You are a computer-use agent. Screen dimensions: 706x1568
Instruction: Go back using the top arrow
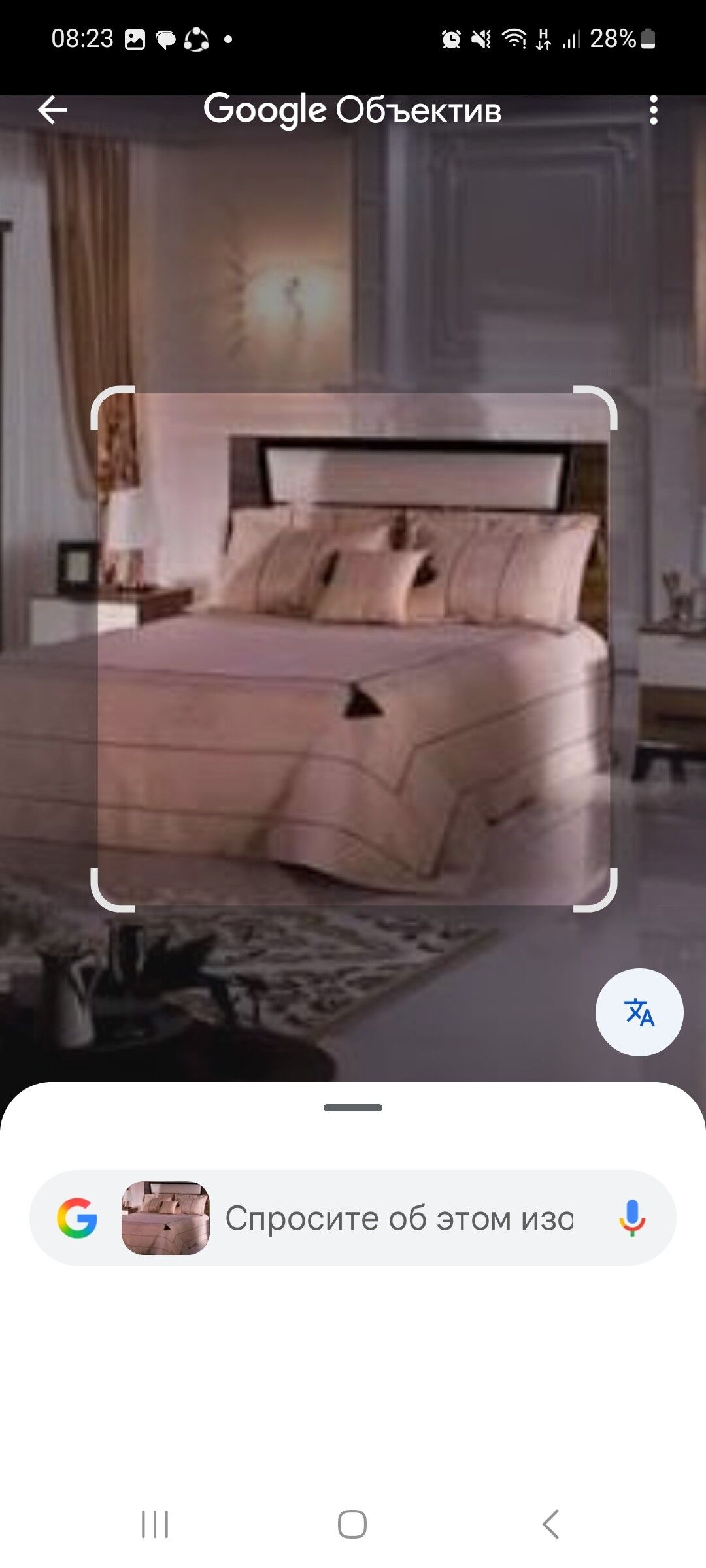[52, 110]
